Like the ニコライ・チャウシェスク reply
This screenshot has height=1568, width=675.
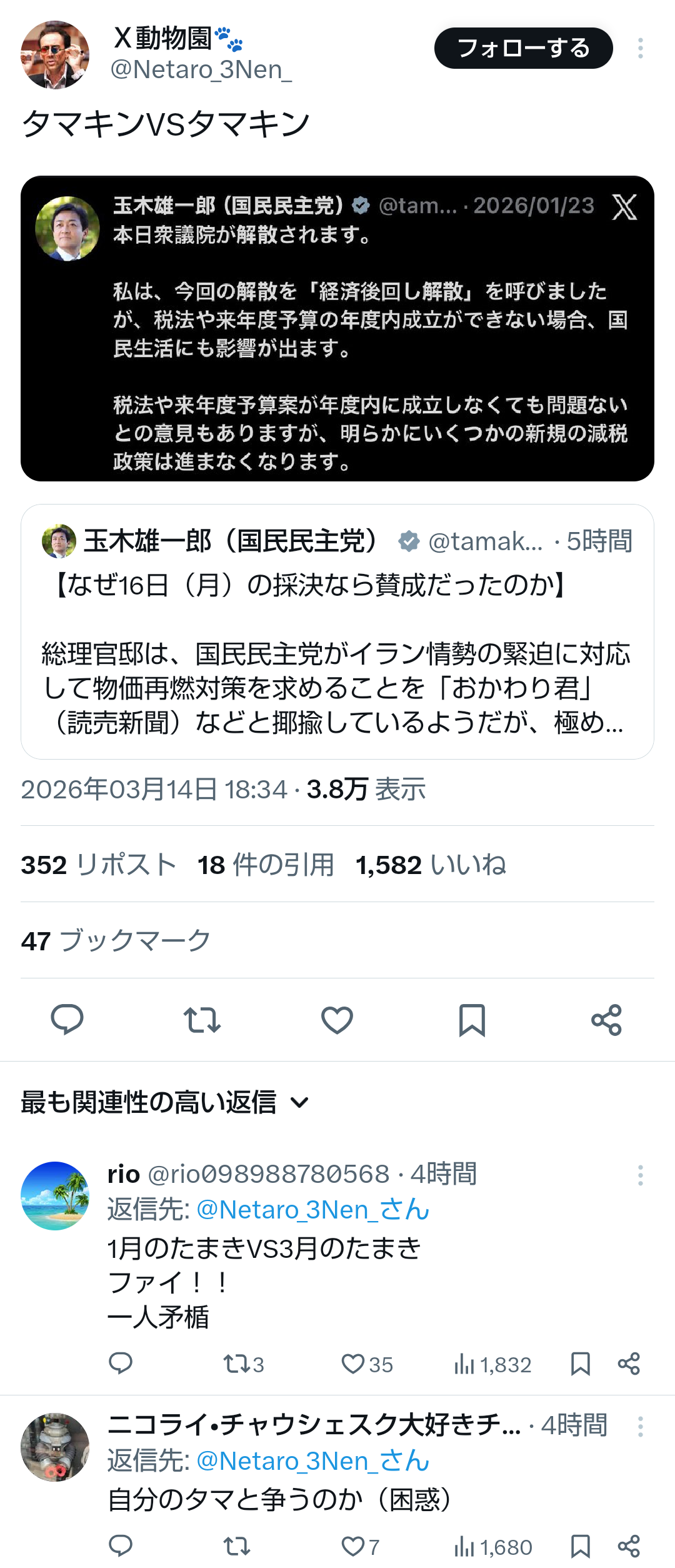pyautogui.click(x=353, y=1547)
